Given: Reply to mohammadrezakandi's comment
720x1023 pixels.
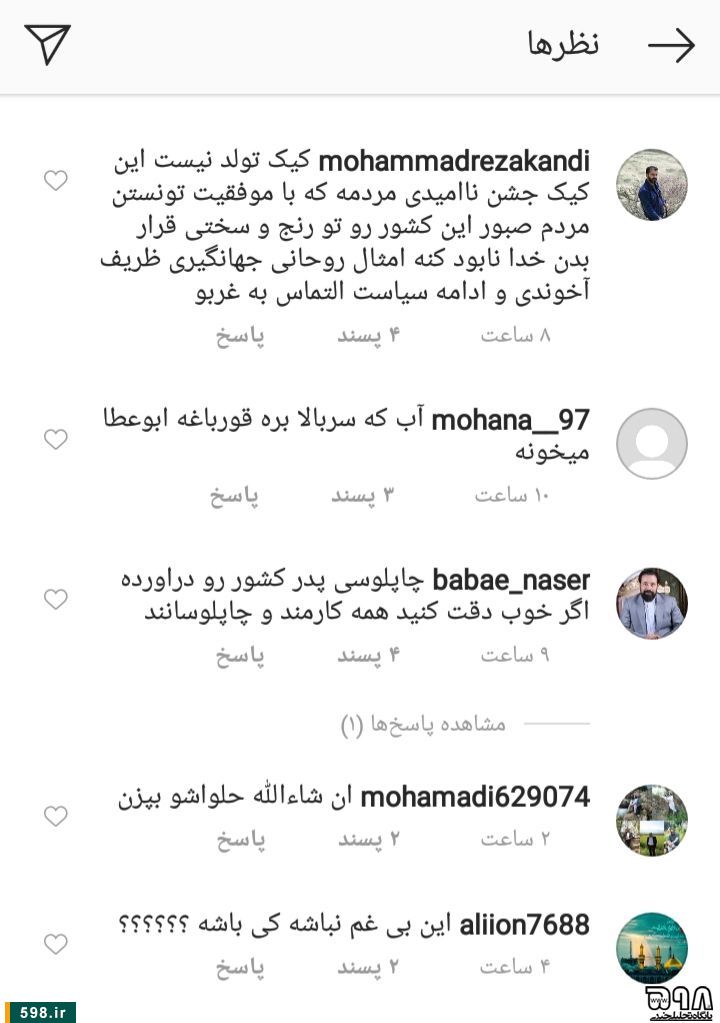Looking at the screenshot, I should tap(240, 336).
